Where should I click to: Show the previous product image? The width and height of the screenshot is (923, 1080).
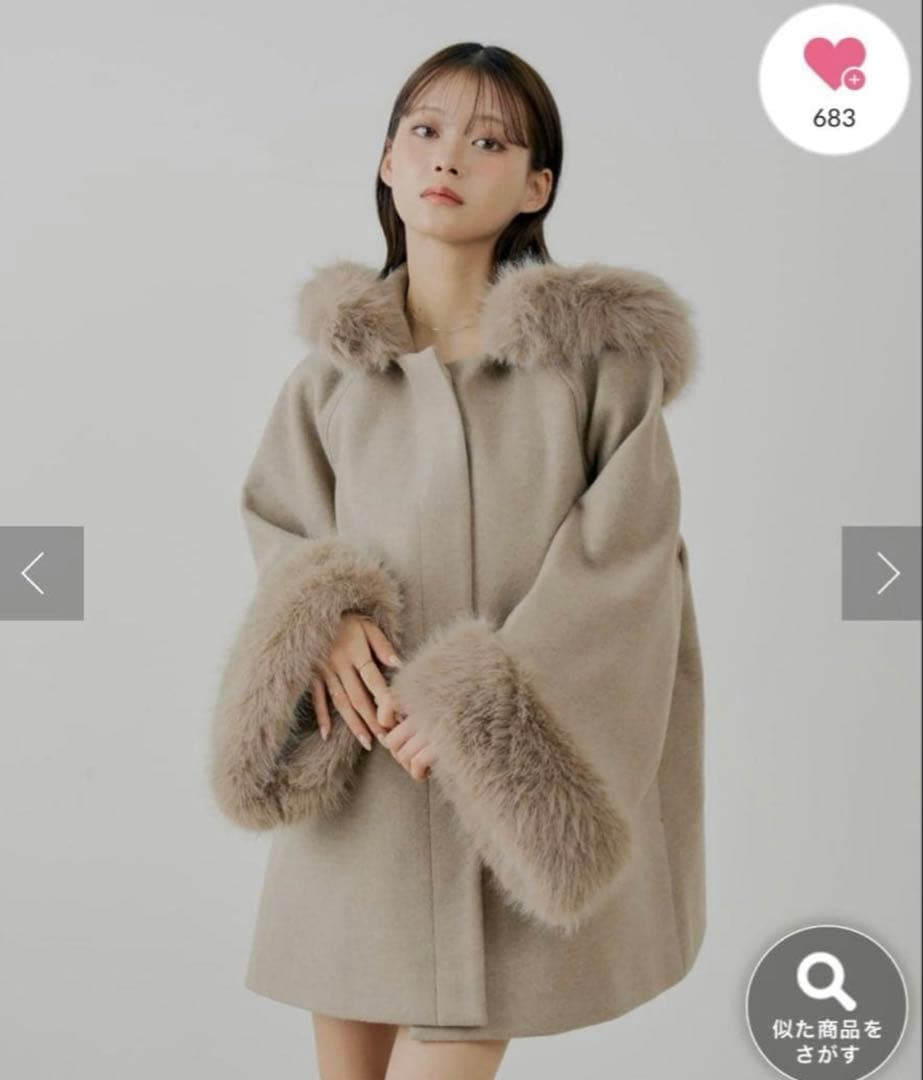(40, 573)
